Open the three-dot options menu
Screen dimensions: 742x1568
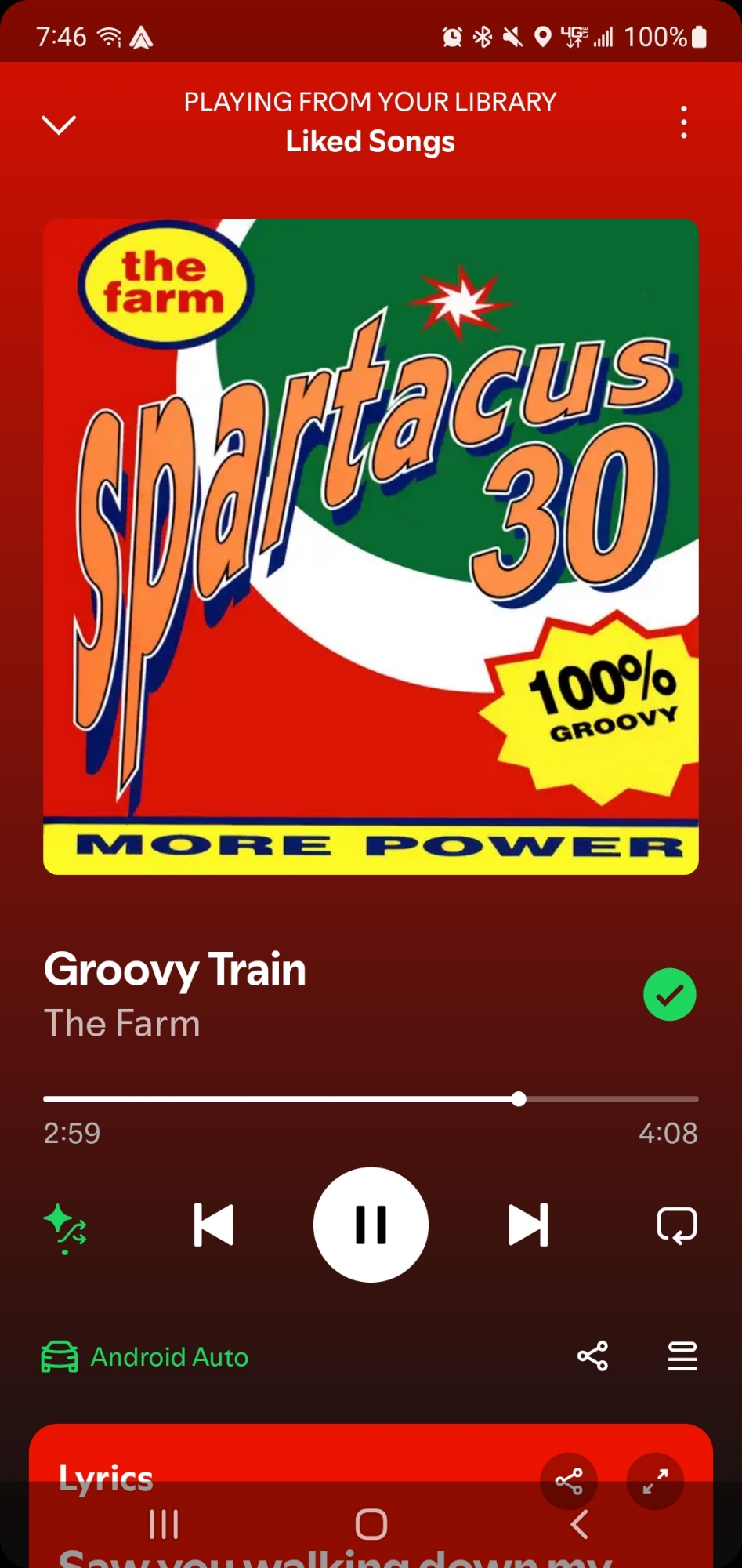coord(684,122)
